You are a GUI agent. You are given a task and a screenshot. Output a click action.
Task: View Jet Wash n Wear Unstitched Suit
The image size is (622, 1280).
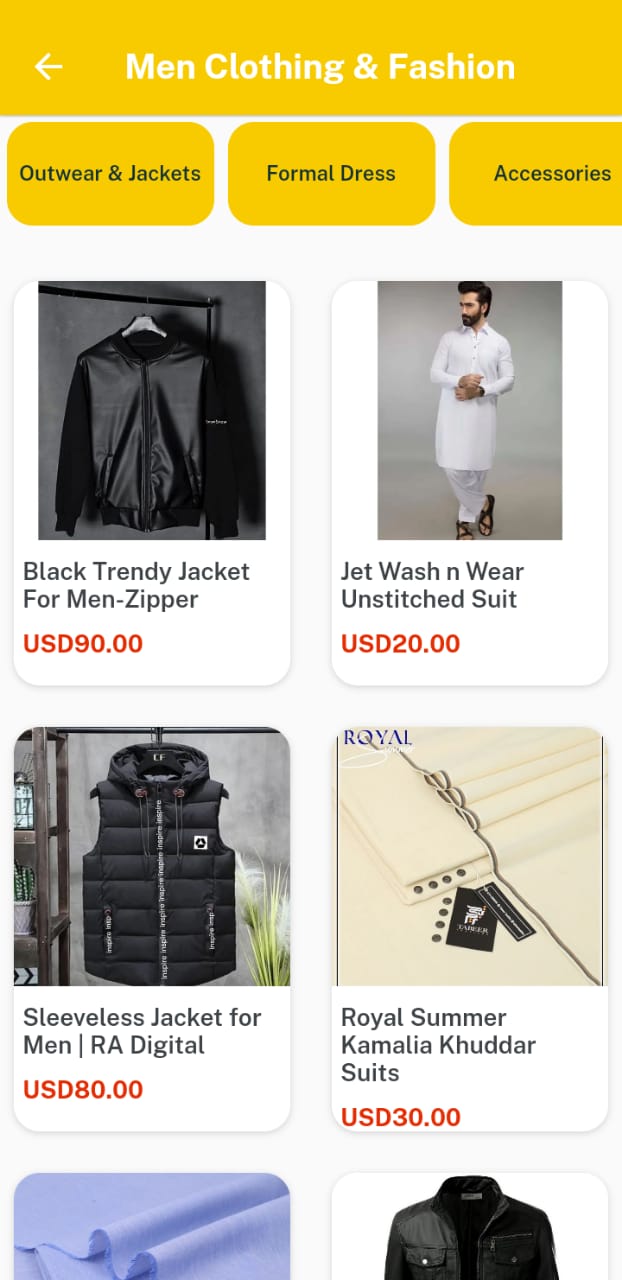[x=470, y=483]
